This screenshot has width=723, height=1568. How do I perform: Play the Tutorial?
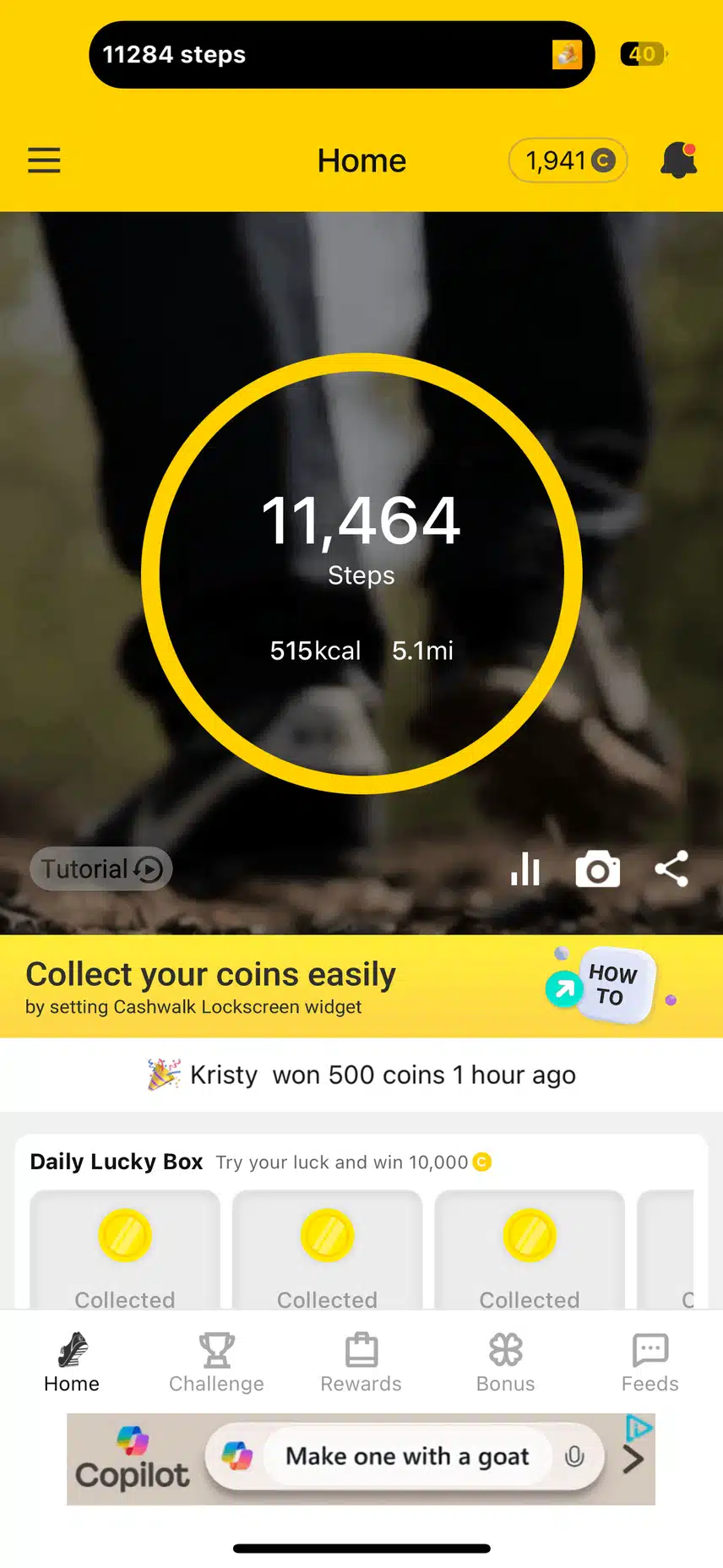click(x=101, y=868)
